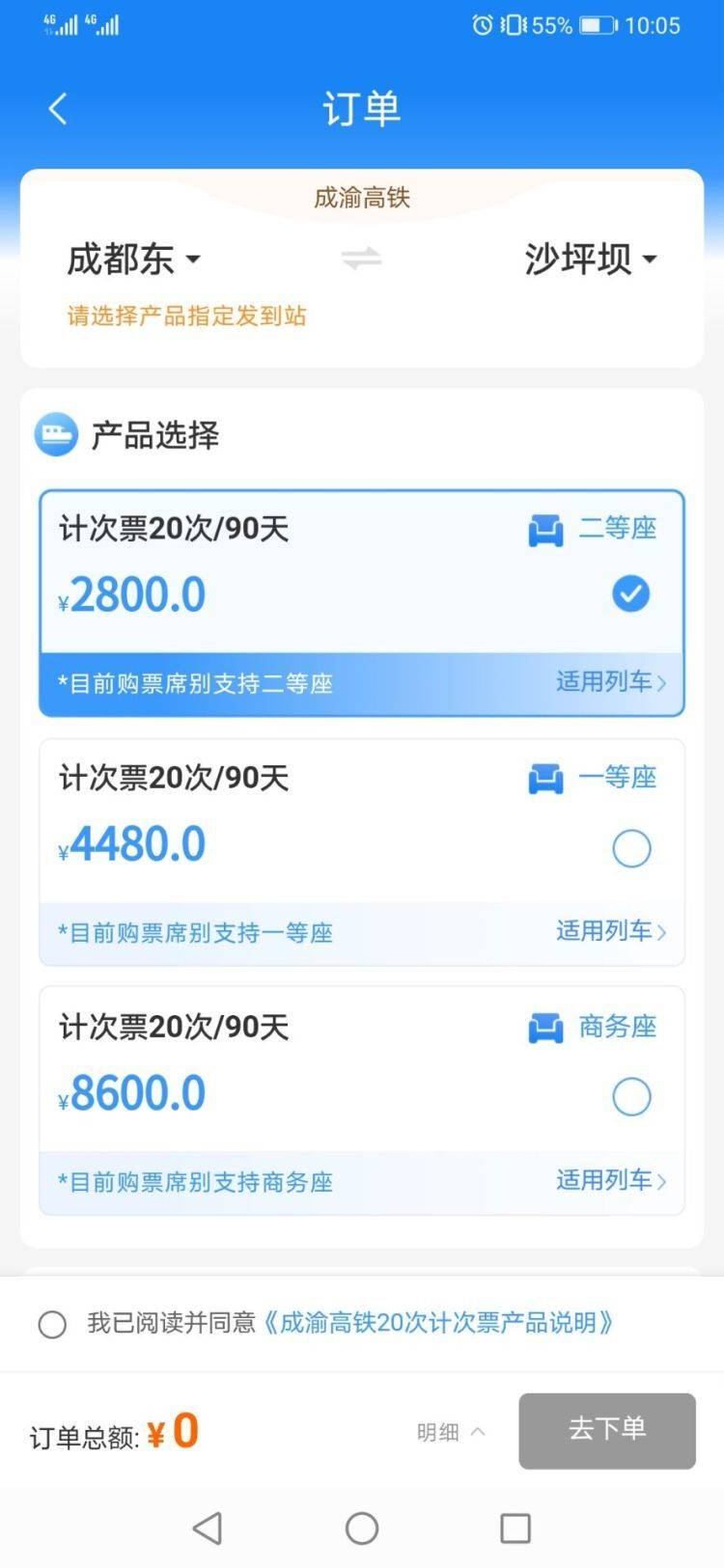The width and height of the screenshot is (724, 1568).
Task: Open 成渝高铁20次计次票产品说明 link
Action: pyautogui.click(x=438, y=1323)
